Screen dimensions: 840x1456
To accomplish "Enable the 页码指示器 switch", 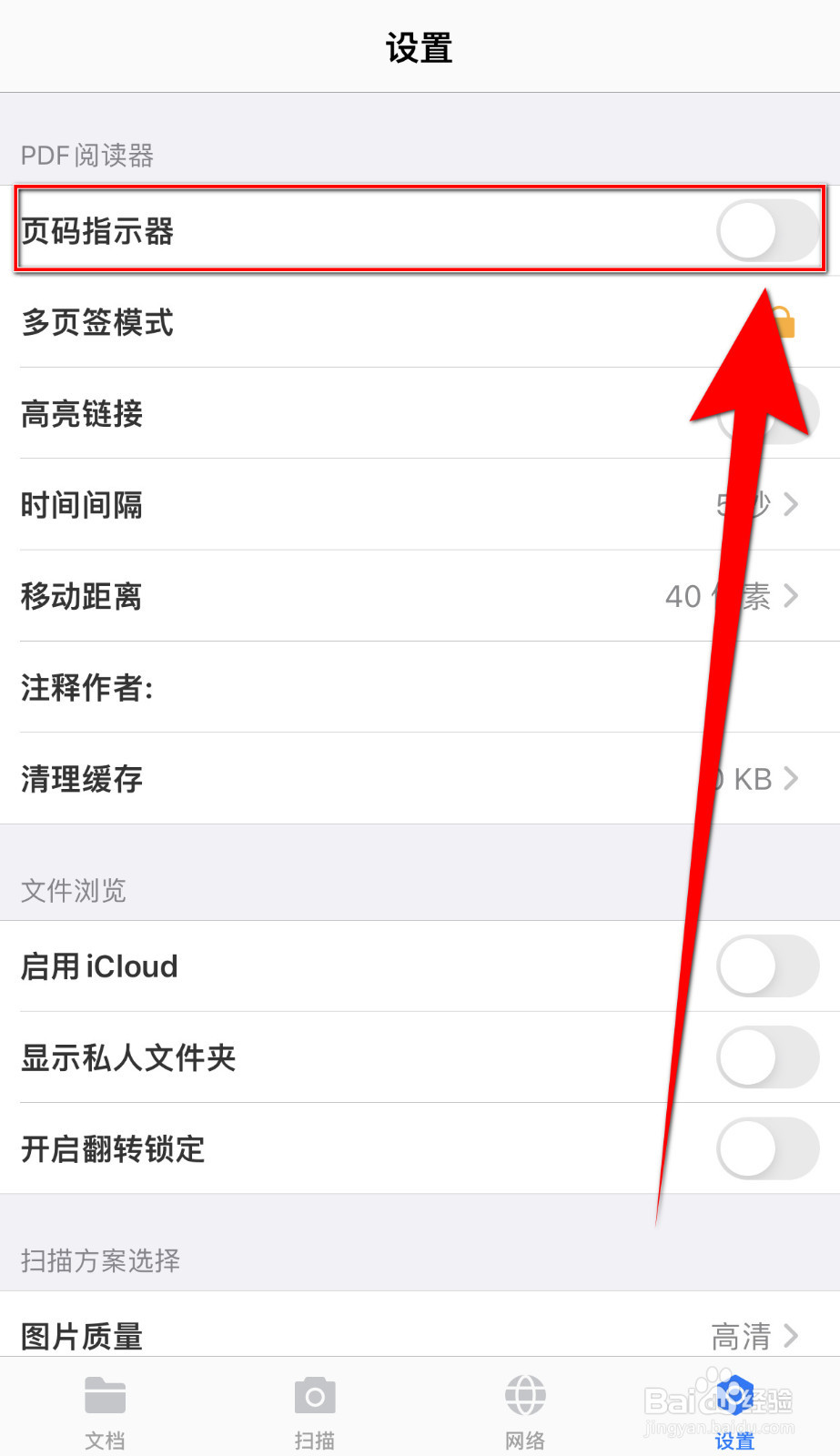I will click(x=767, y=230).
